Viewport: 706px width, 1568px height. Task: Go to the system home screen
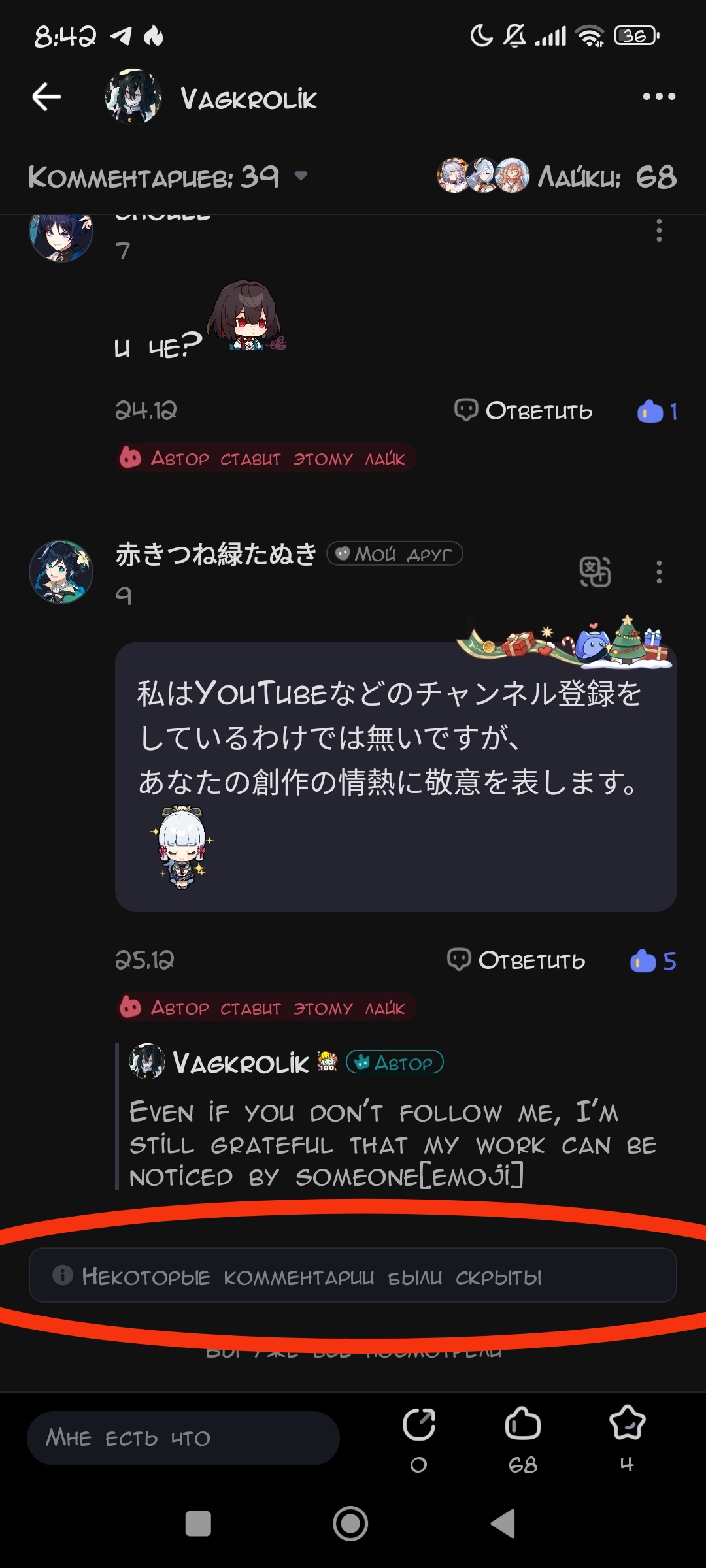tap(350, 1524)
